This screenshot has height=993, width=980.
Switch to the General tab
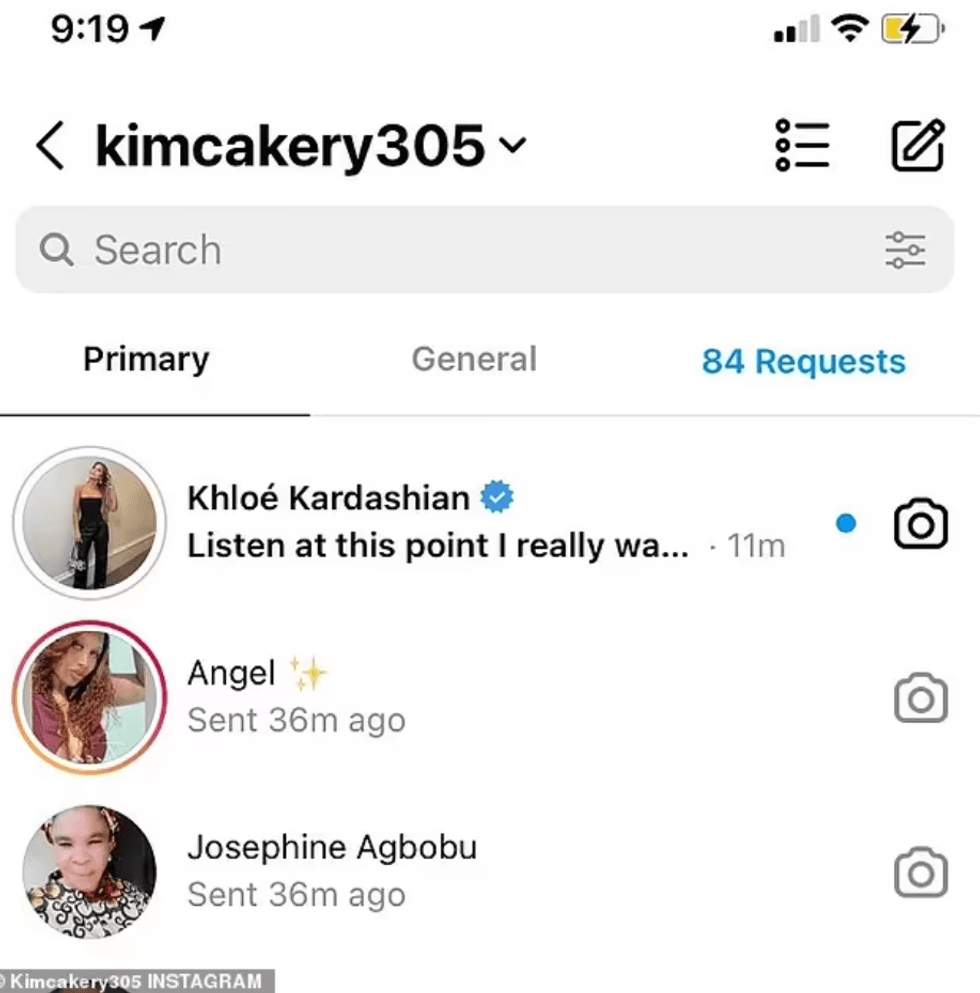point(474,360)
